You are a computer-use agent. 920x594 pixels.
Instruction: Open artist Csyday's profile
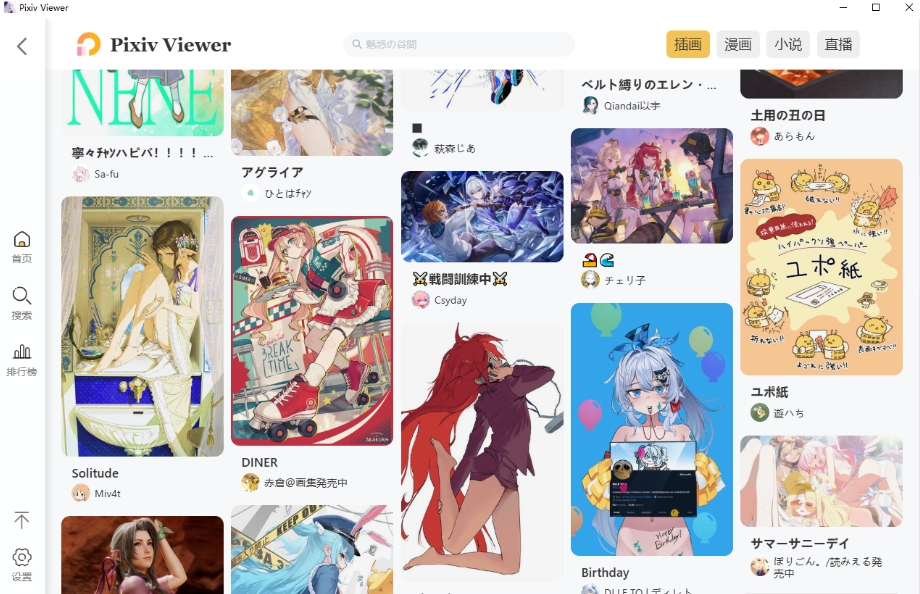[450, 300]
